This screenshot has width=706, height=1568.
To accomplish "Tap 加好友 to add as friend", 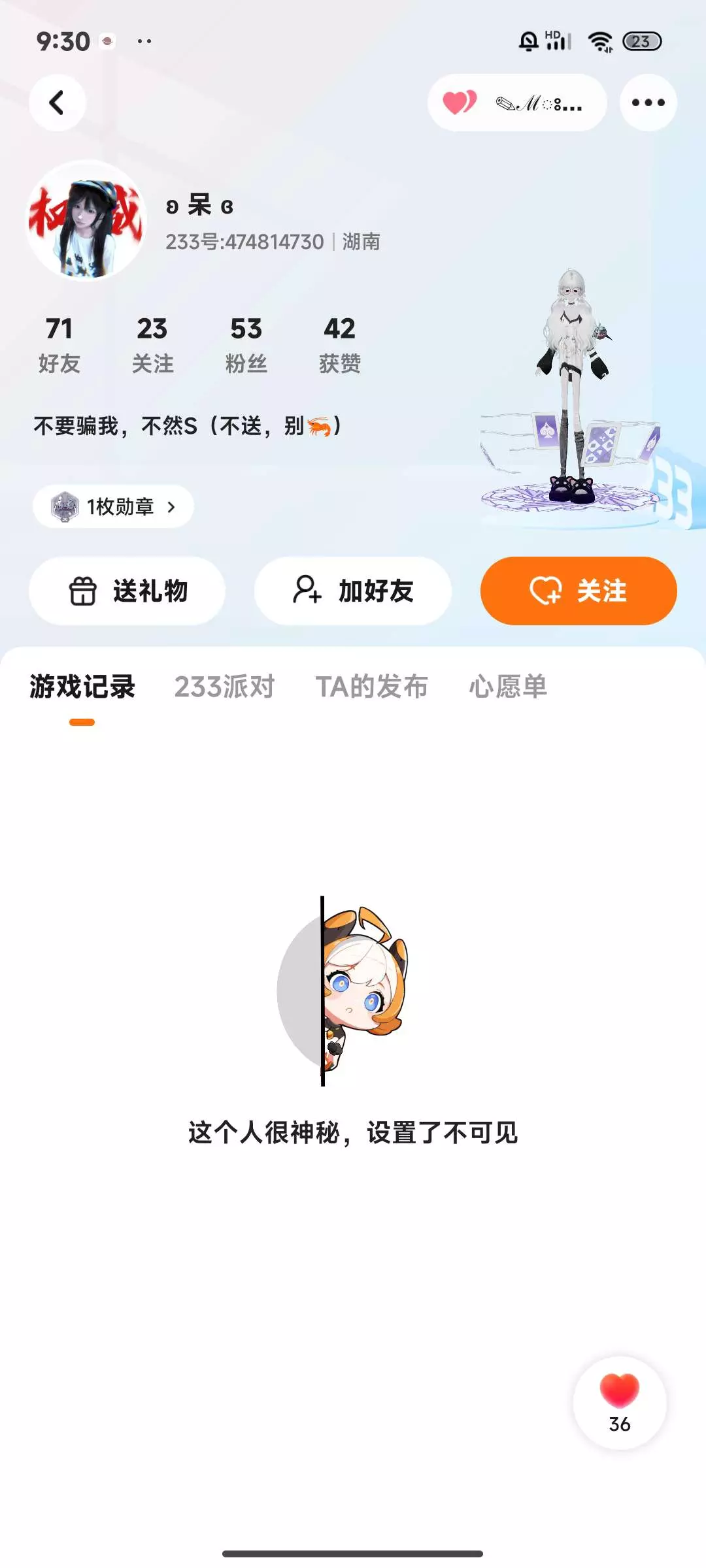I will pyautogui.click(x=353, y=591).
